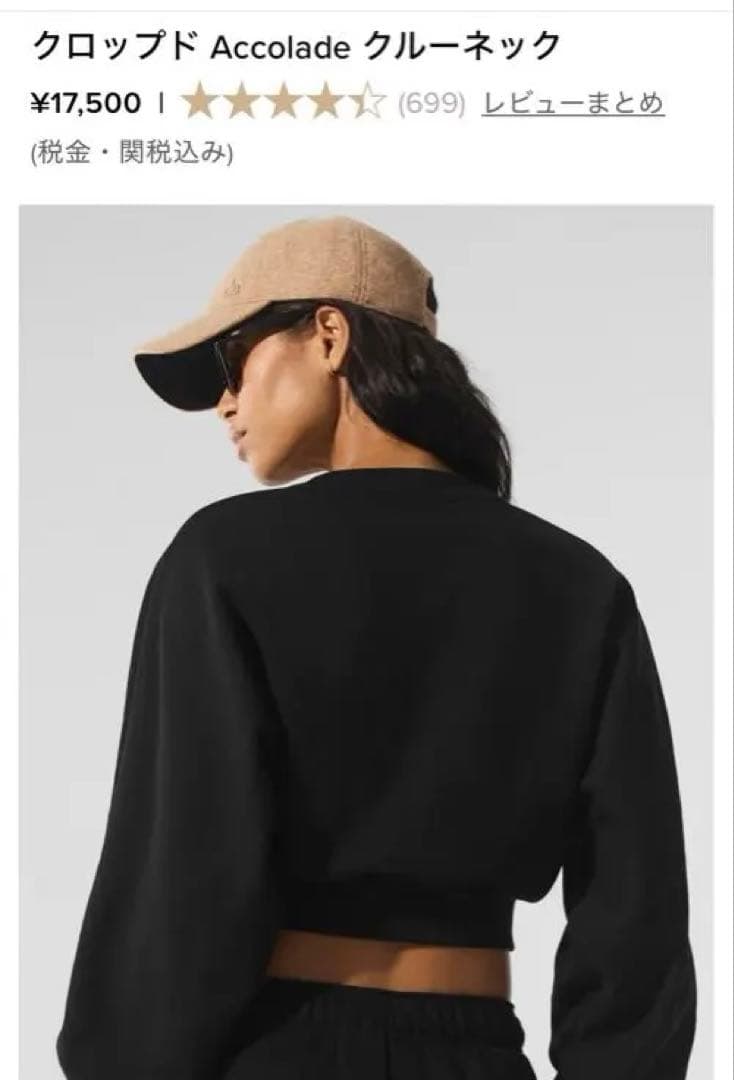The width and height of the screenshot is (734, 1080).
Task: Open the black cropped crewneck product photo
Action: pyautogui.click(x=367, y=640)
